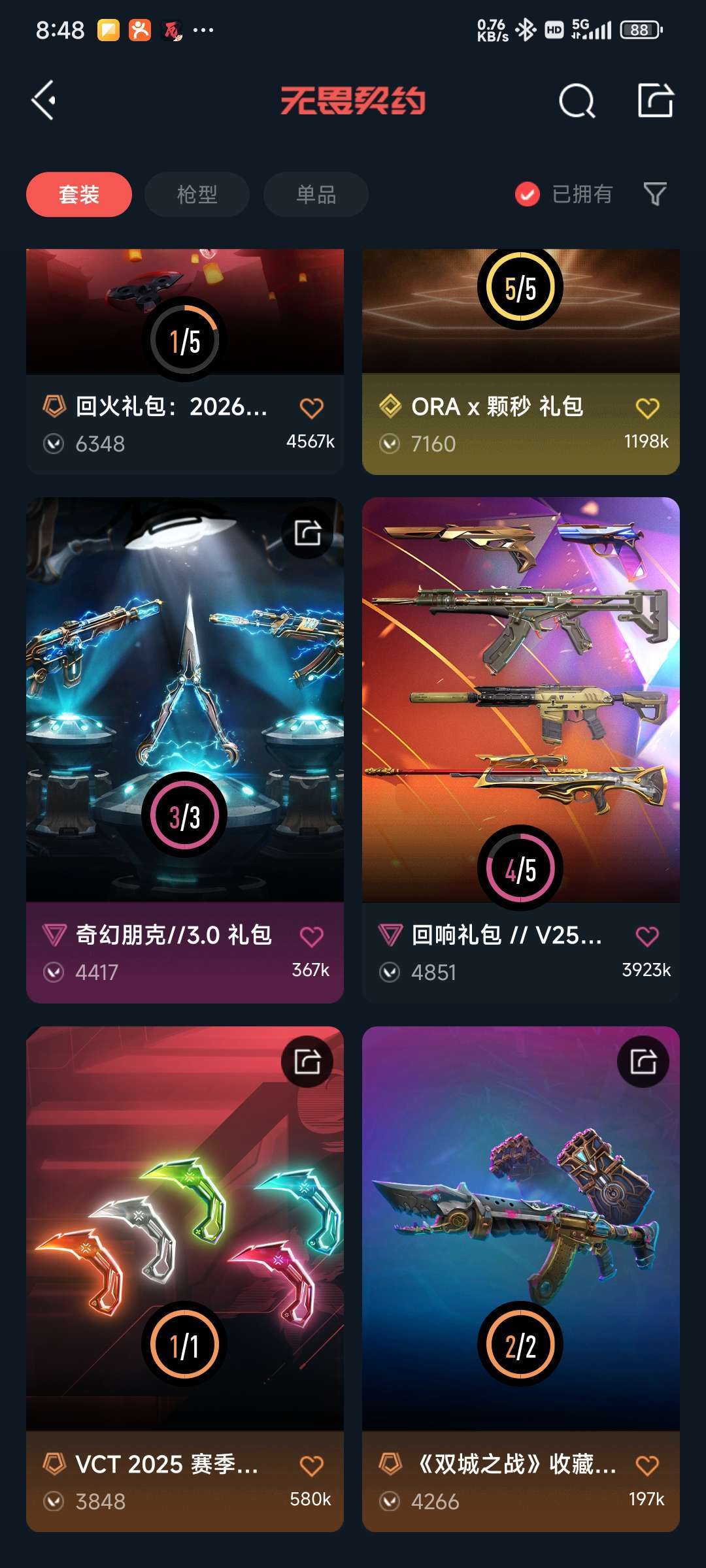
Task: Select the 套装 tab
Action: tap(78, 194)
